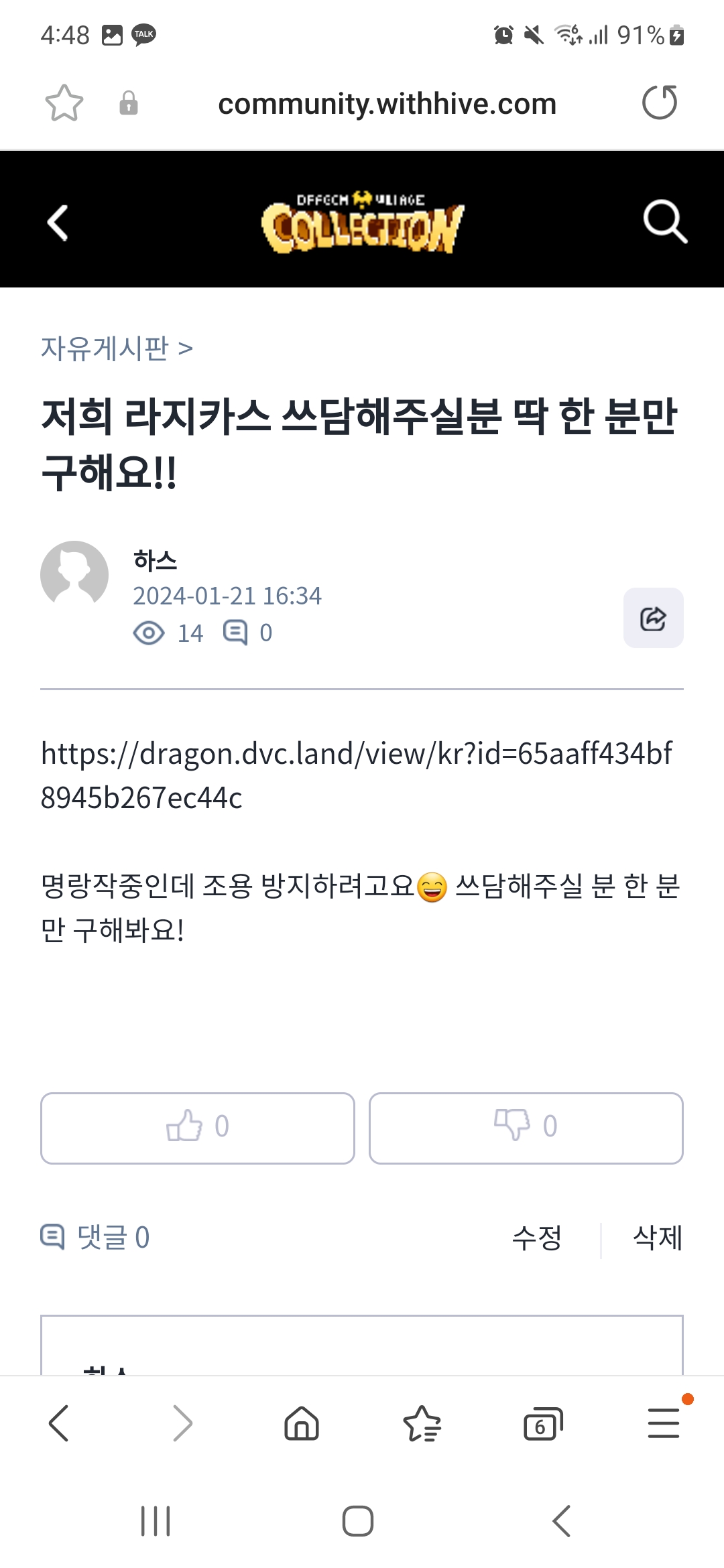
Task: Open the community search magnifier
Action: click(x=664, y=221)
